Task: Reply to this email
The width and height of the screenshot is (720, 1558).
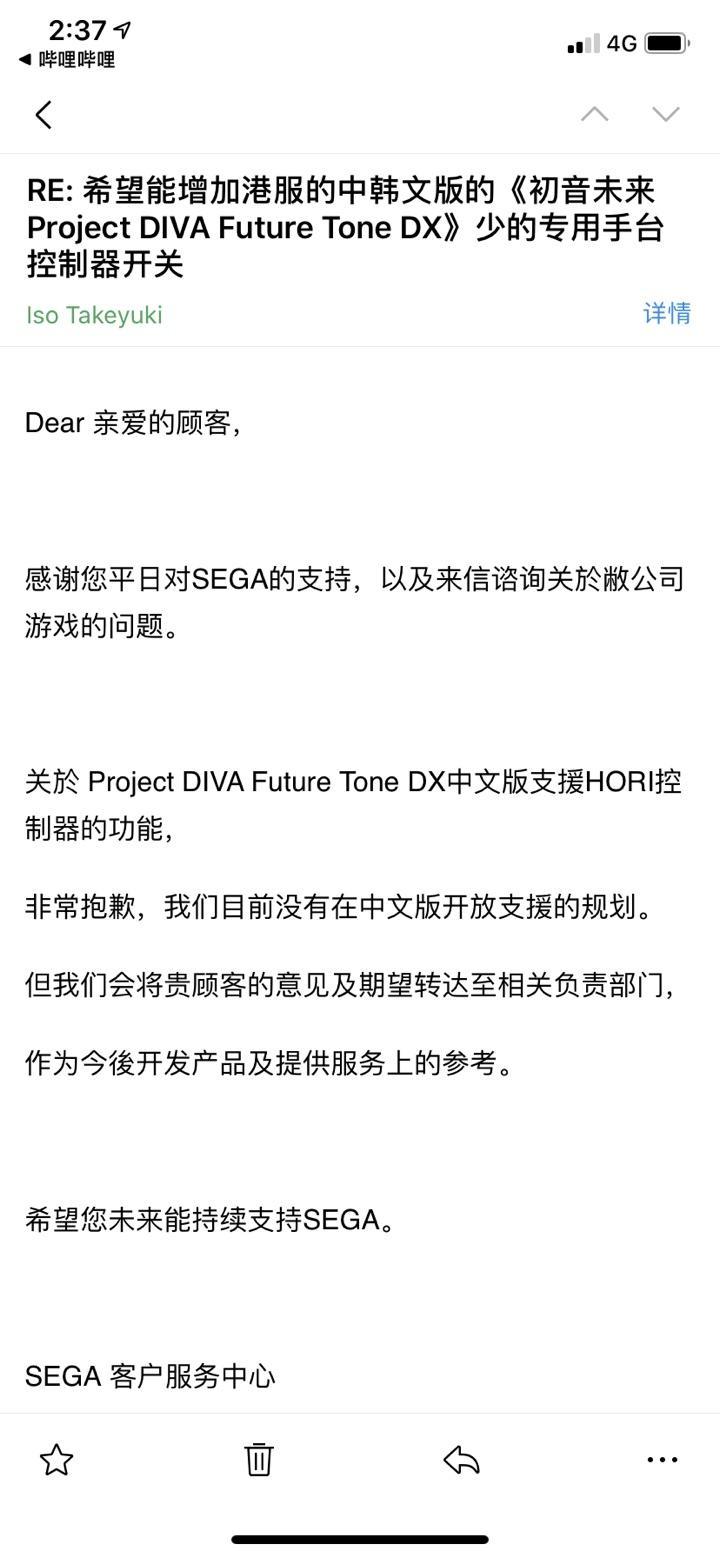Action: point(461,1460)
